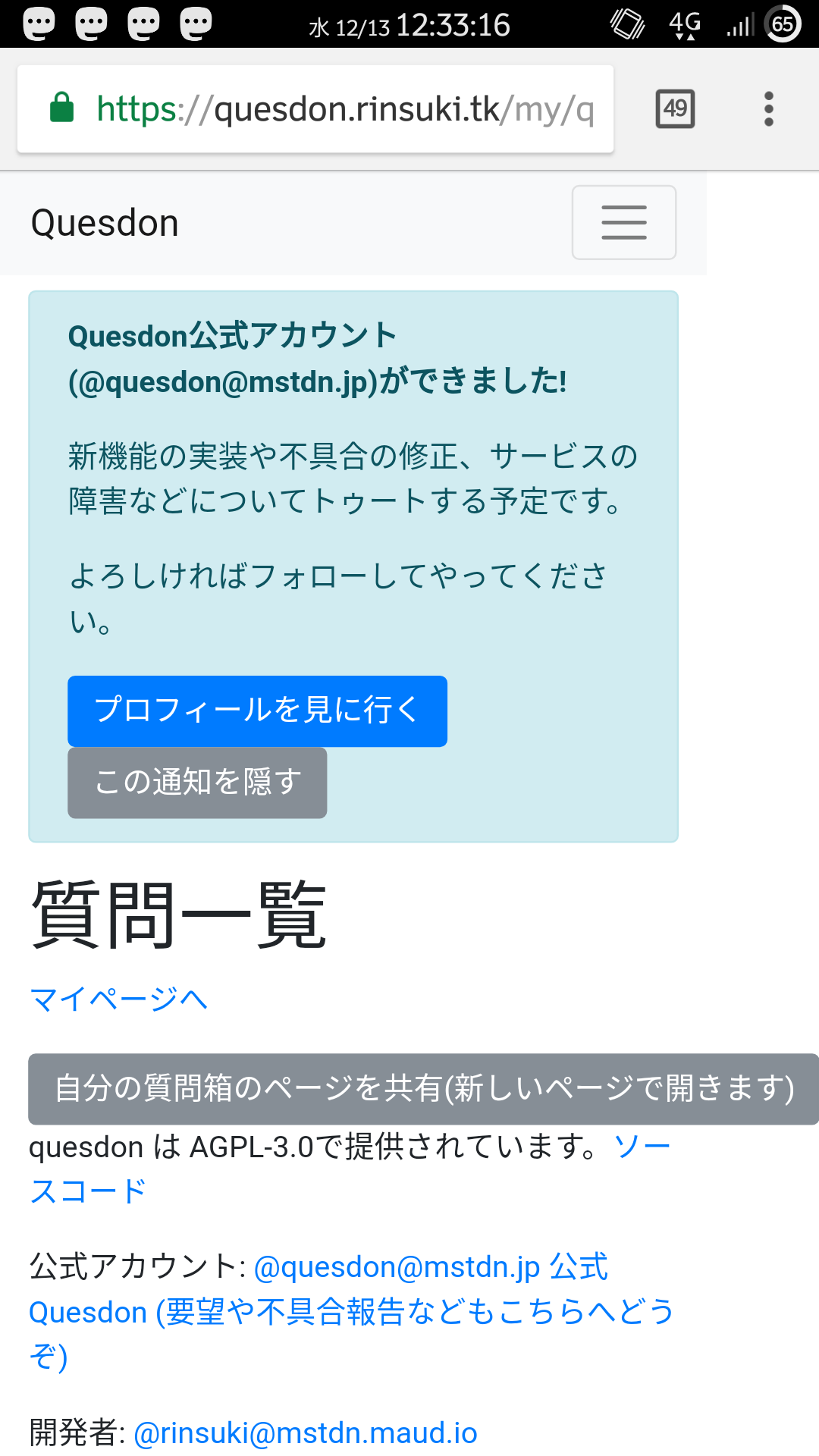The image size is (819, 1456).
Task: Tap プロフィールを見に行く button
Action: pyautogui.click(x=257, y=711)
